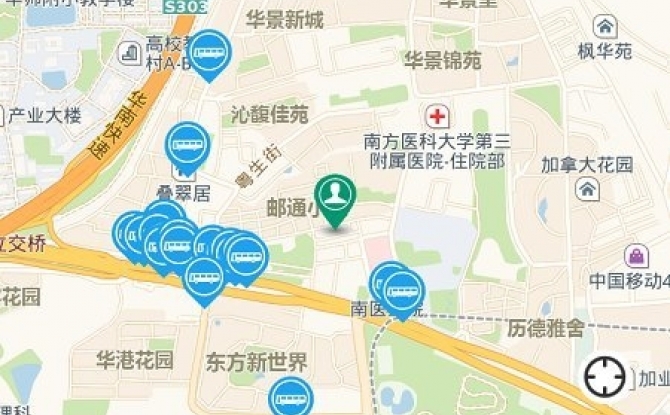The width and height of the screenshot is (670, 415).
Task: Select the bus stop marker near 高校教师村
Action: (209, 51)
